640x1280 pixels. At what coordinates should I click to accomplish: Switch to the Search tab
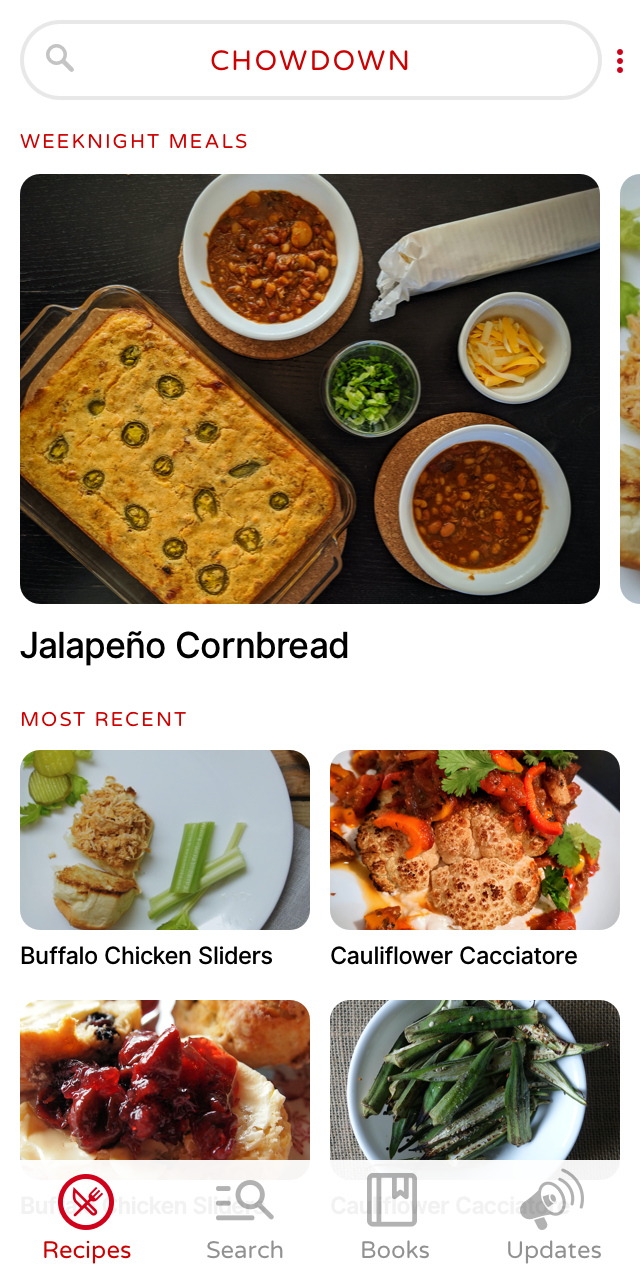(x=245, y=1218)
